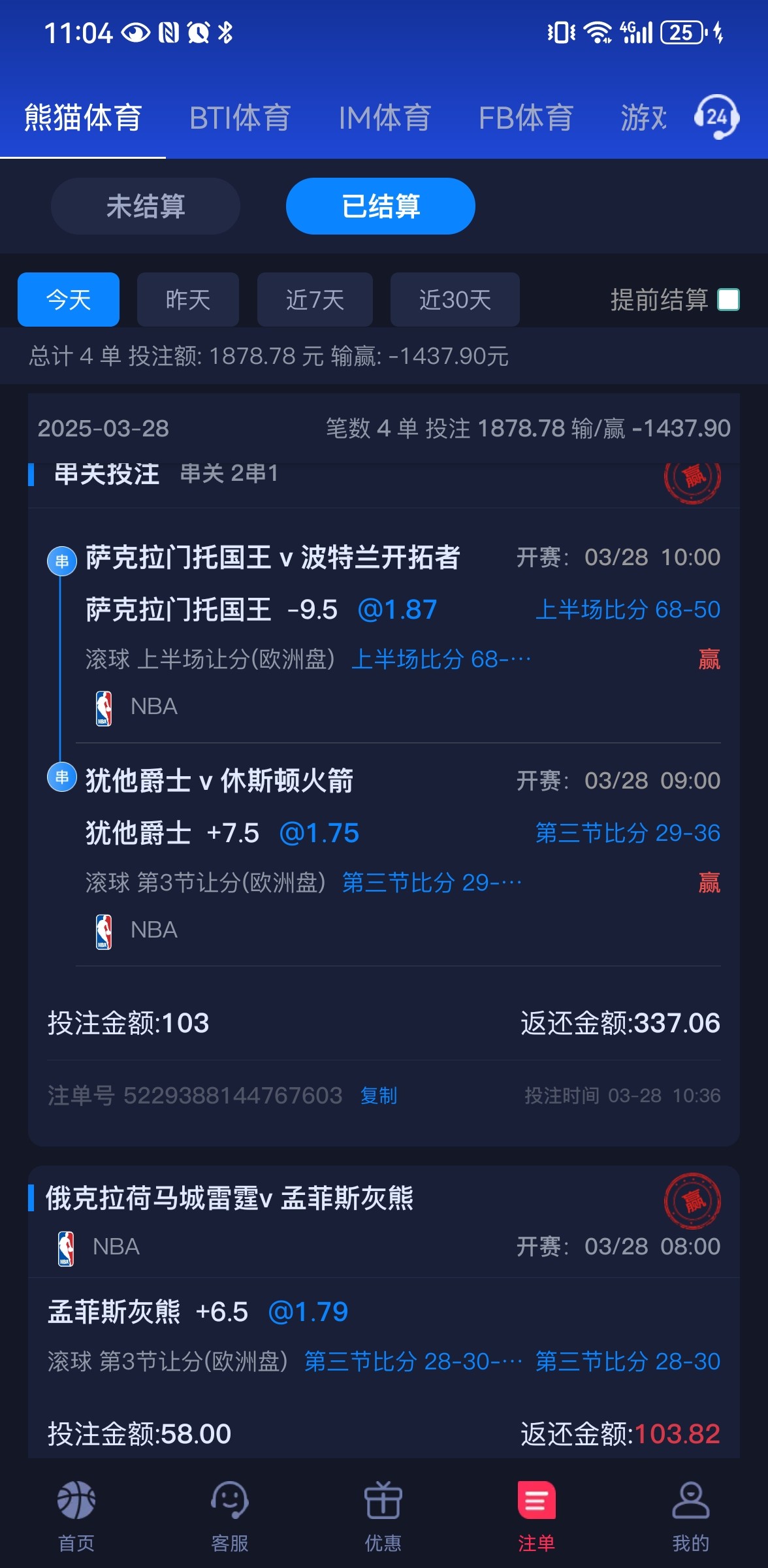
Task: Open the 注单 bet slips tab
Action: [536, 1516]
